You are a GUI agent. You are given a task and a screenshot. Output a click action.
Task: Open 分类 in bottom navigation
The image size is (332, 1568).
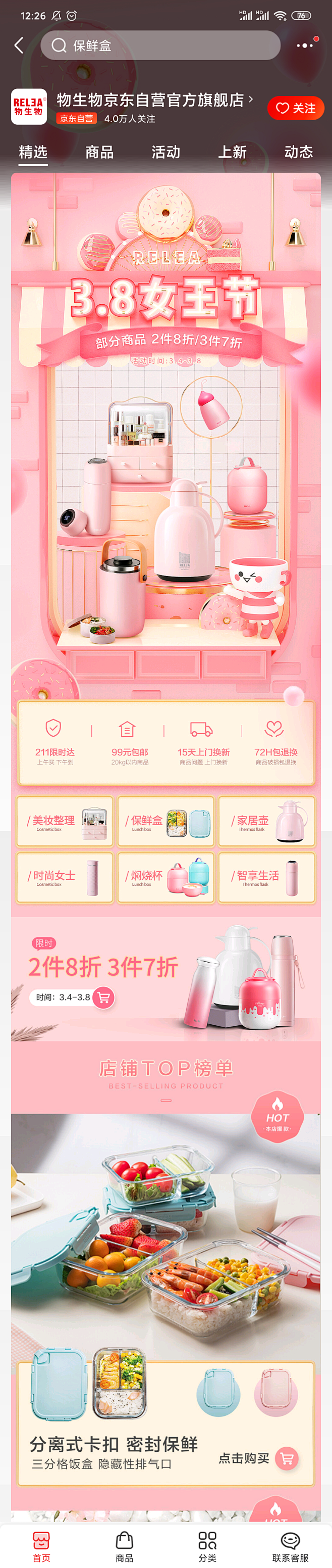[207, 1546]
